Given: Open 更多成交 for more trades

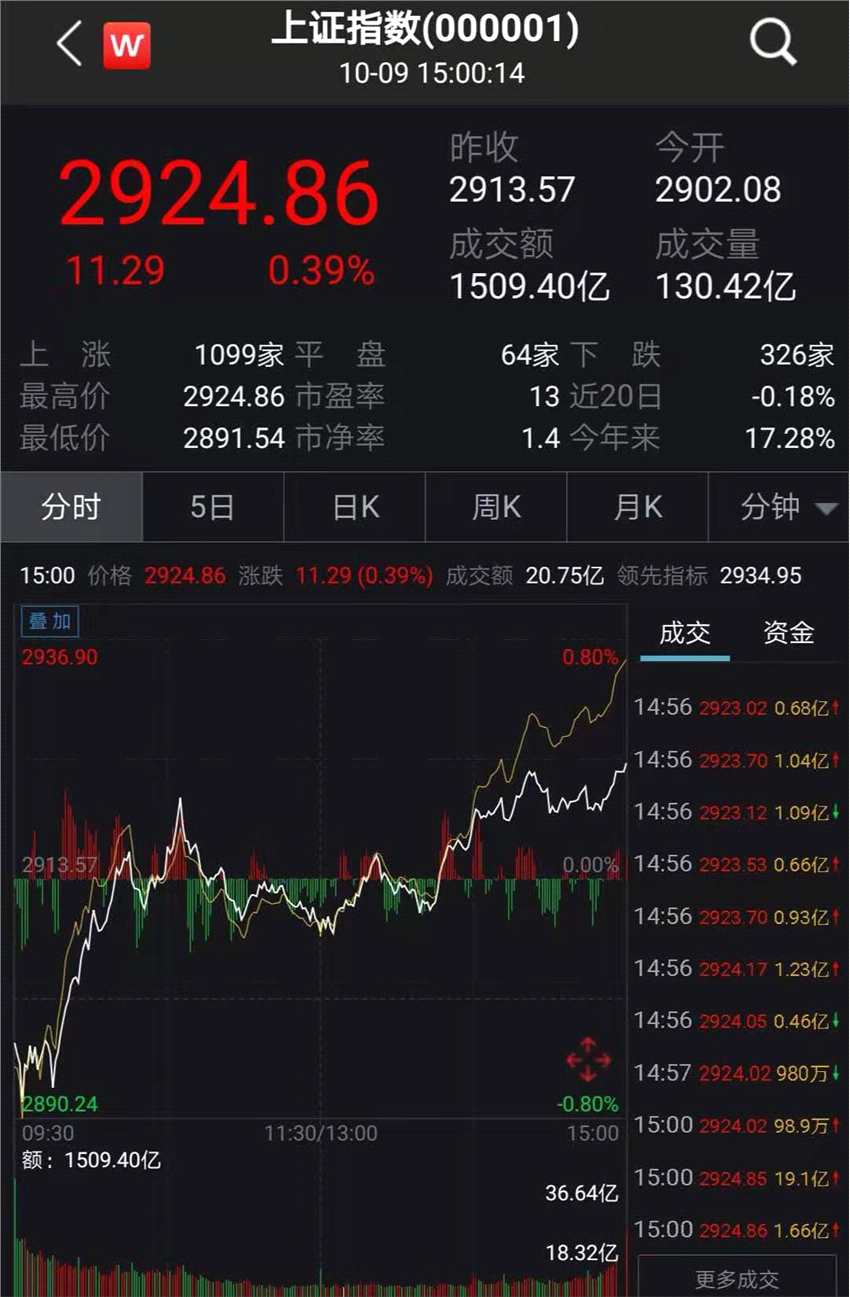Looking at the screenshot, I should [737, 1278].
